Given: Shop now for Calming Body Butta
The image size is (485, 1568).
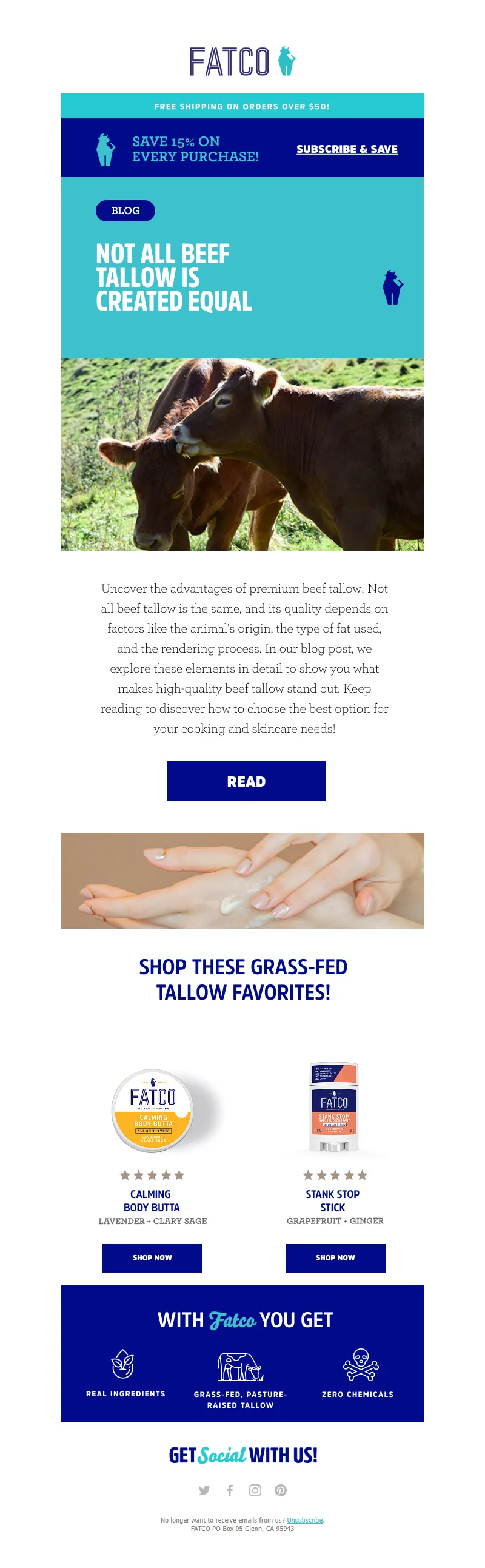Looking at the screenshot, I should pyautogui.click(x=152, y=1257).
